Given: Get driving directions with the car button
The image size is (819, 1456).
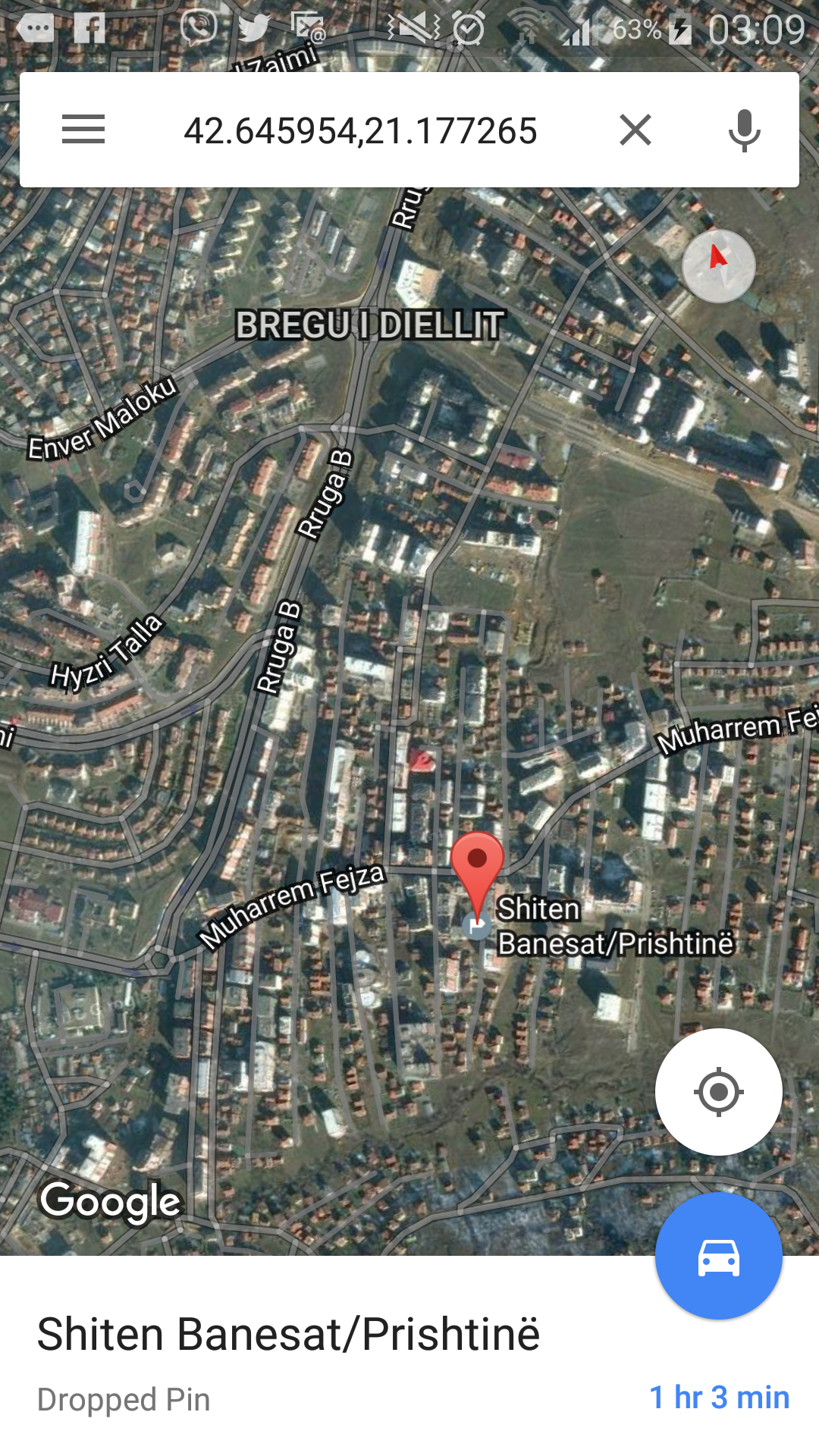Looking at the screenshot, I should [x=718, y=1257].
